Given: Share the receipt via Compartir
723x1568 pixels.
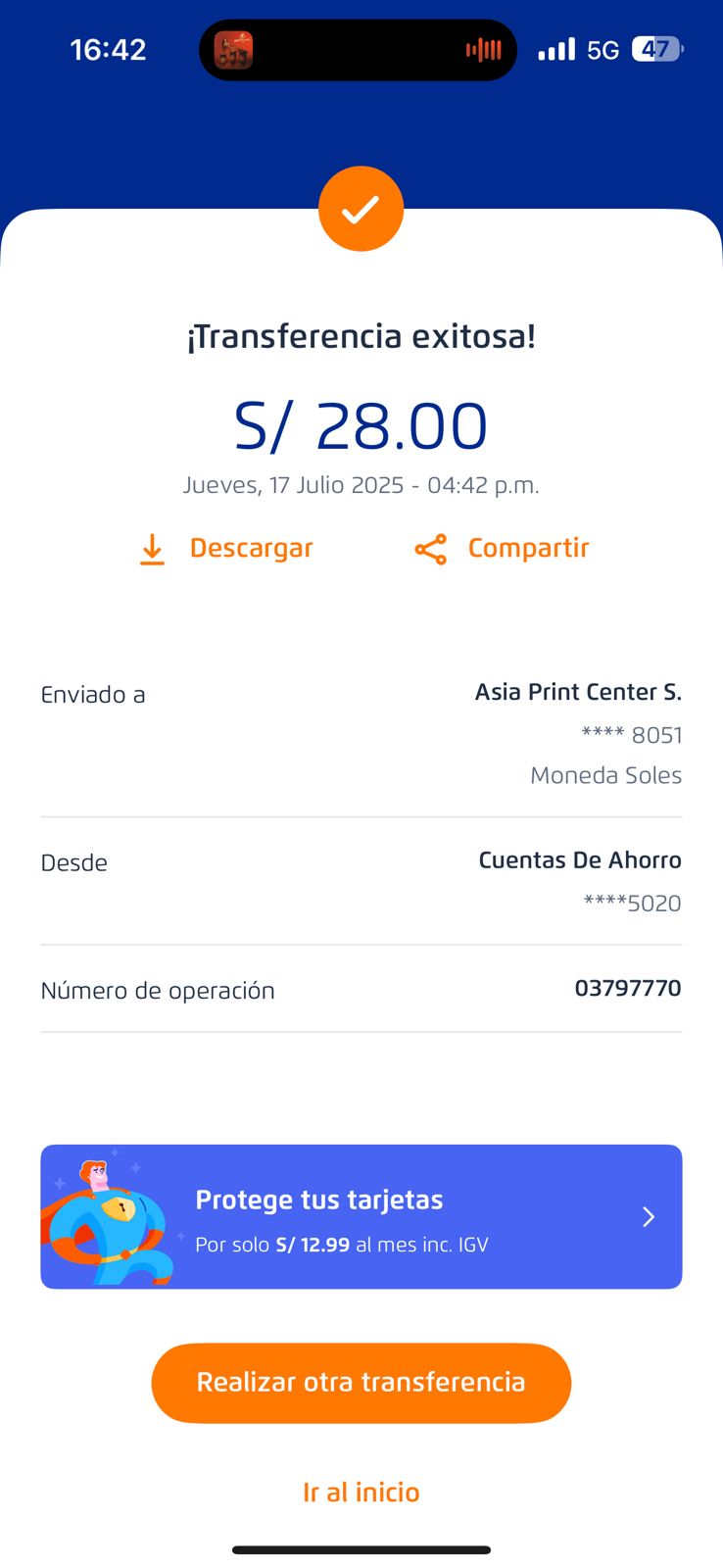Looking at the screenshot, I should click(x=503, y=549).
